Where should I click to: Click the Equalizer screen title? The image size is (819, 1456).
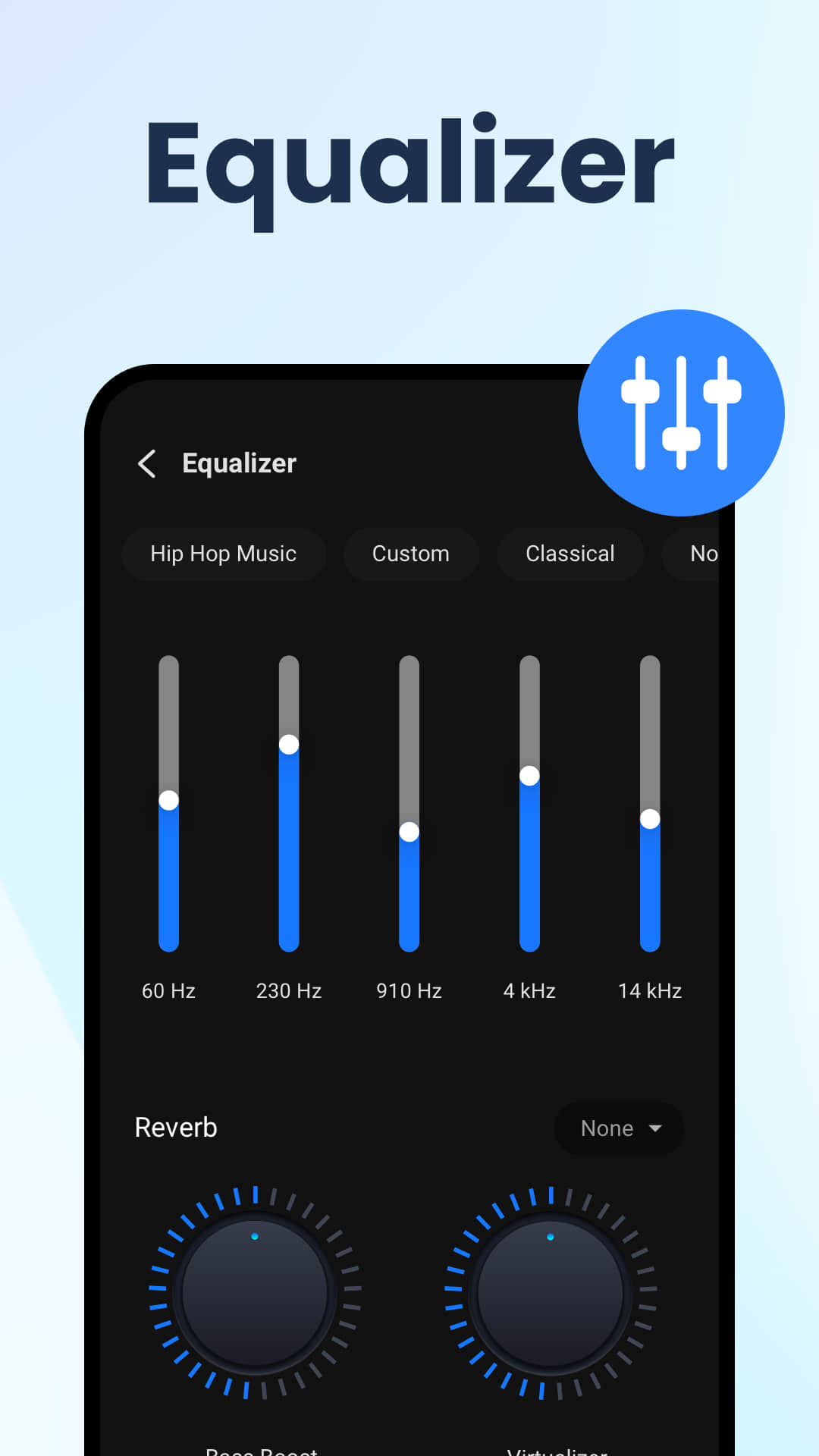[x=239, y=463]
